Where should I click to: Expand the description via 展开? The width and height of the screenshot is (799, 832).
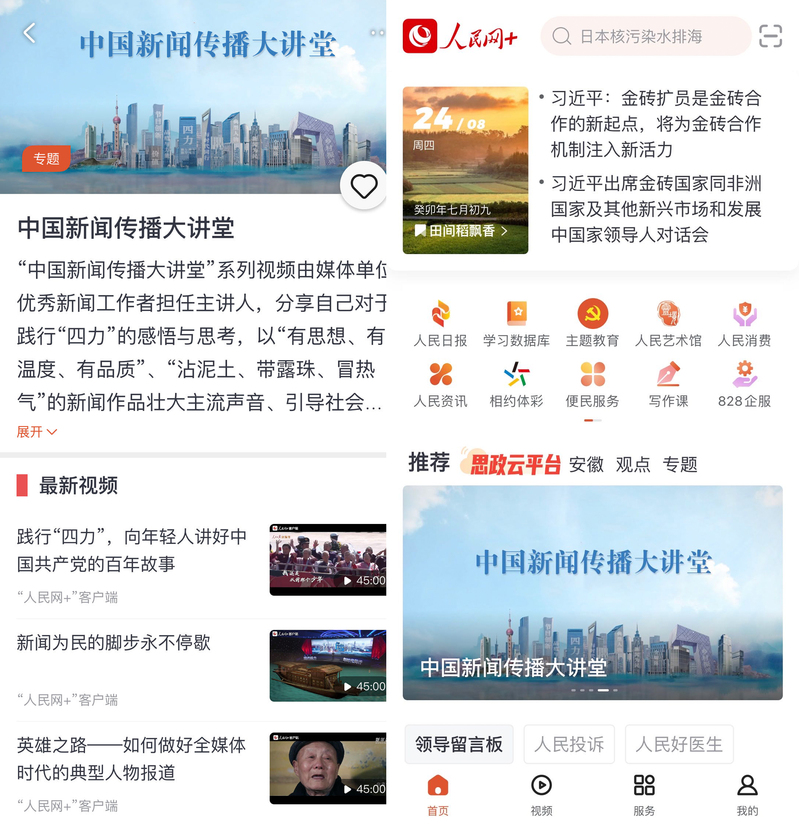click(x=37, y=432)
